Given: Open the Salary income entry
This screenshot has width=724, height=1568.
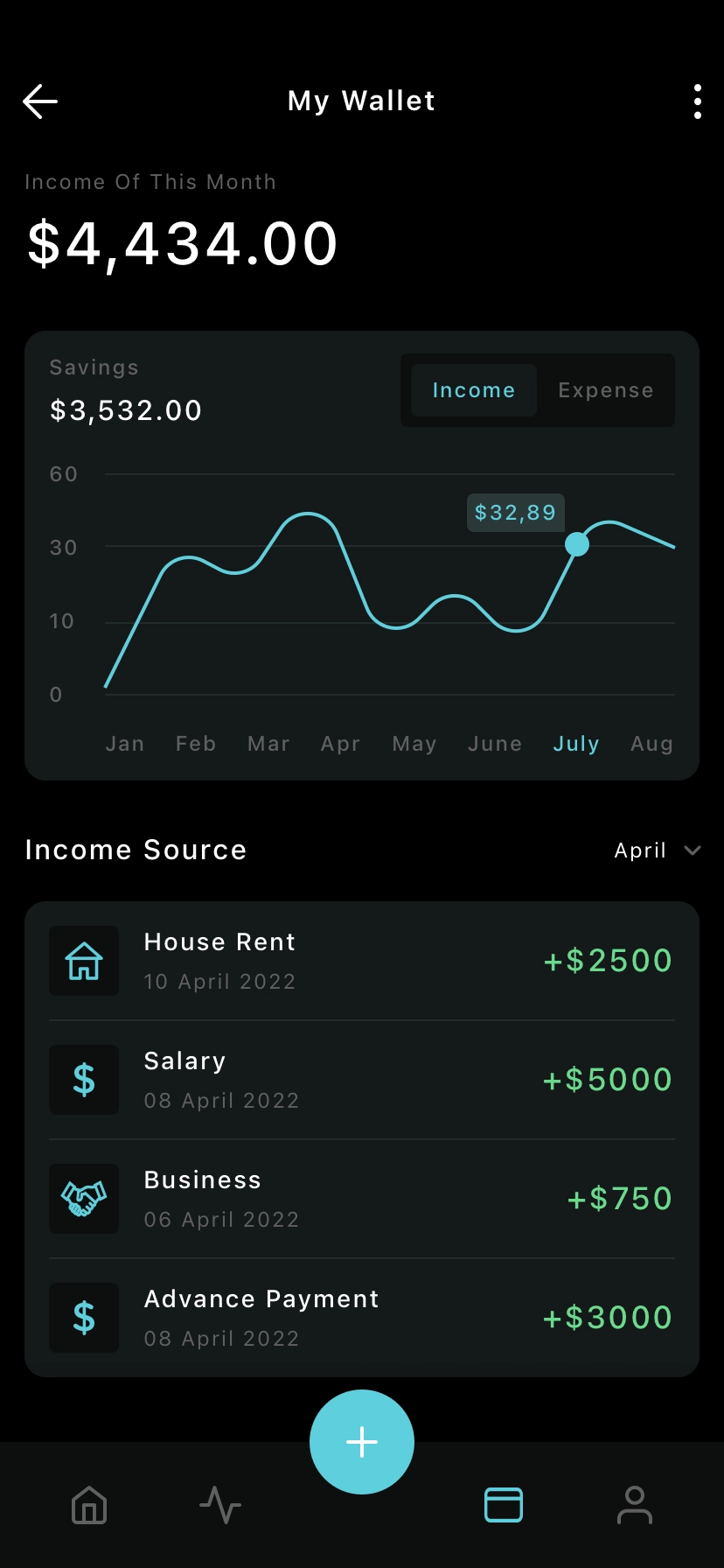Looking at the screenshot, I should tap(362, 1080).
